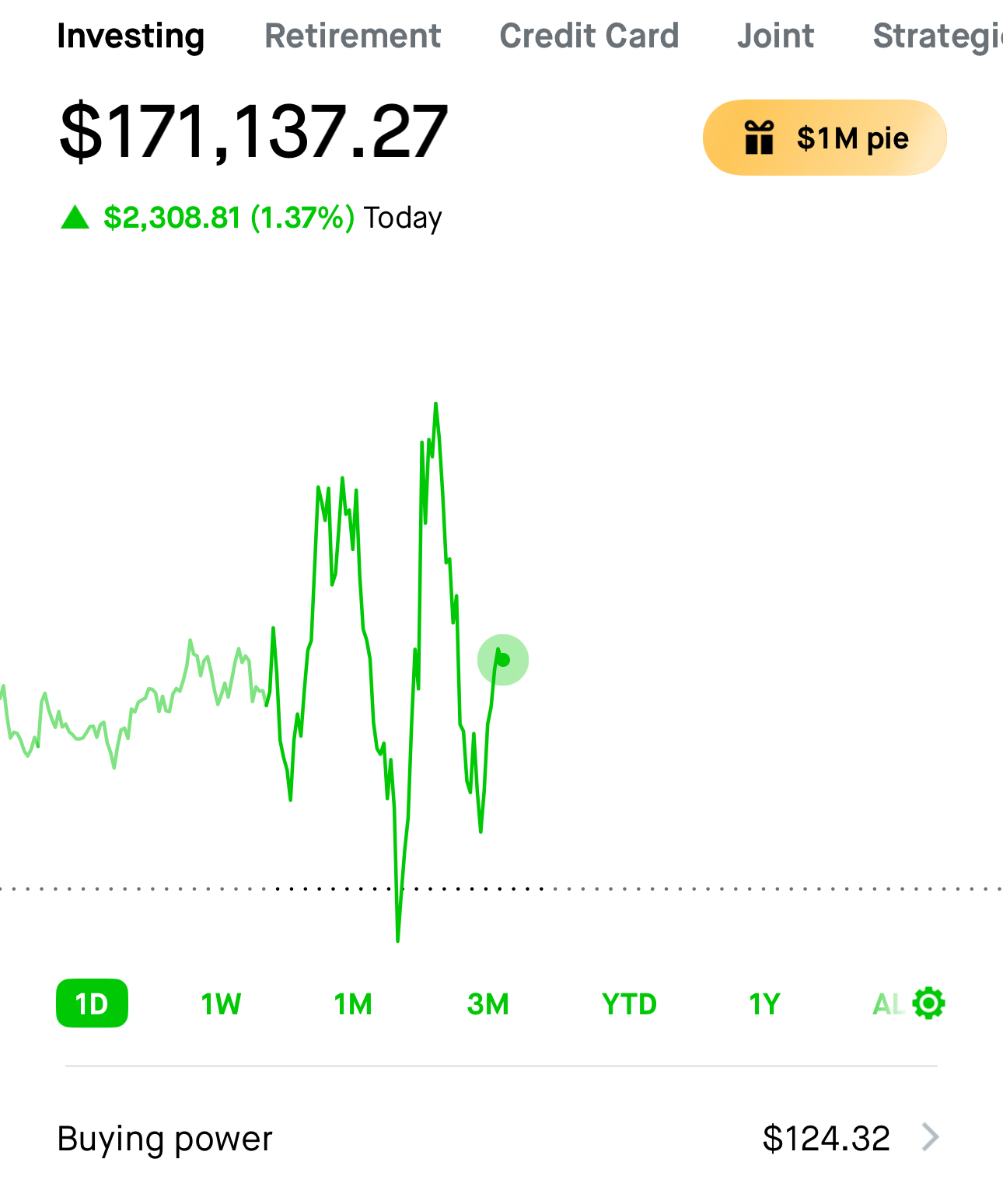This screenshot has height=1204, width=1003.
Task: Change chart to YTD range
Action: (629, 1004)
